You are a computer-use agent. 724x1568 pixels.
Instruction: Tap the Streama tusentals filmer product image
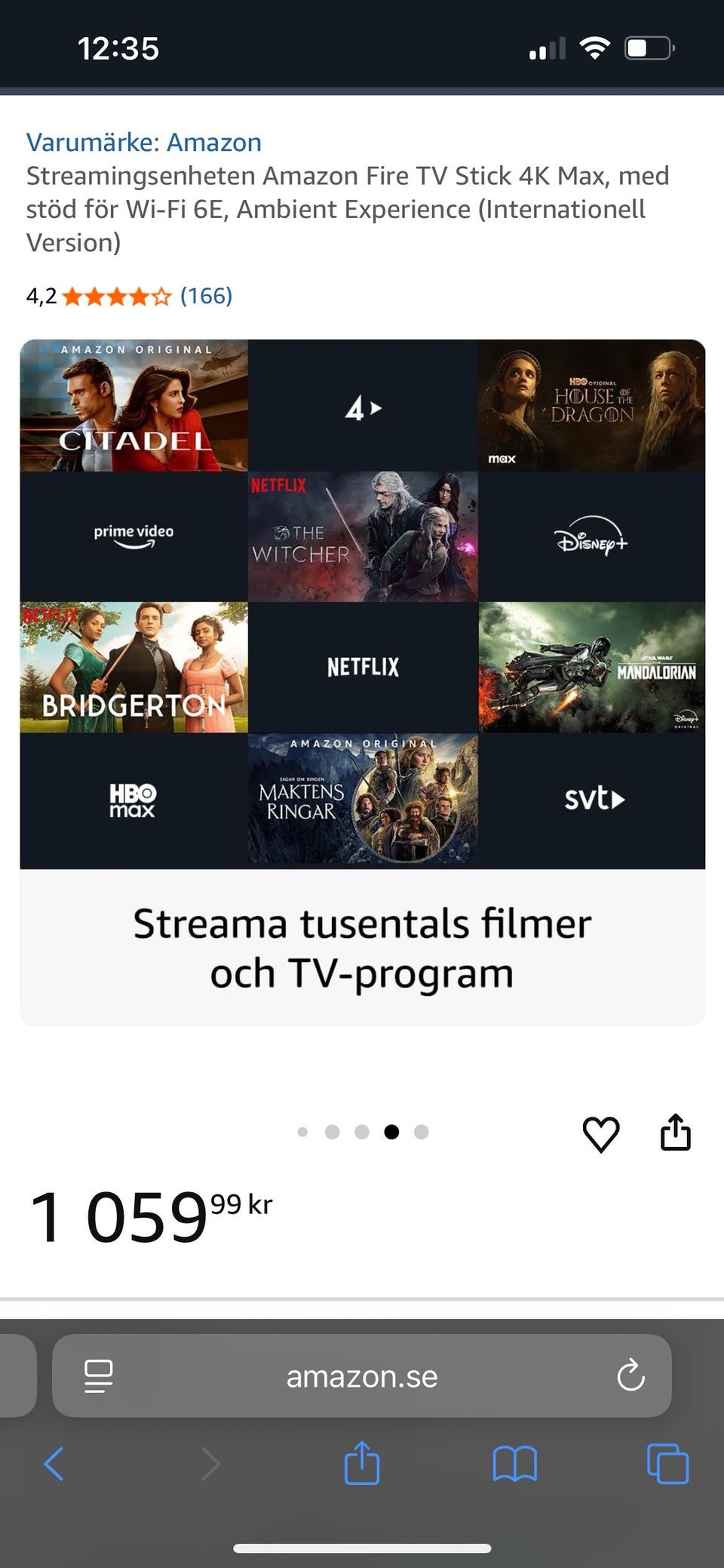point(362,679)
